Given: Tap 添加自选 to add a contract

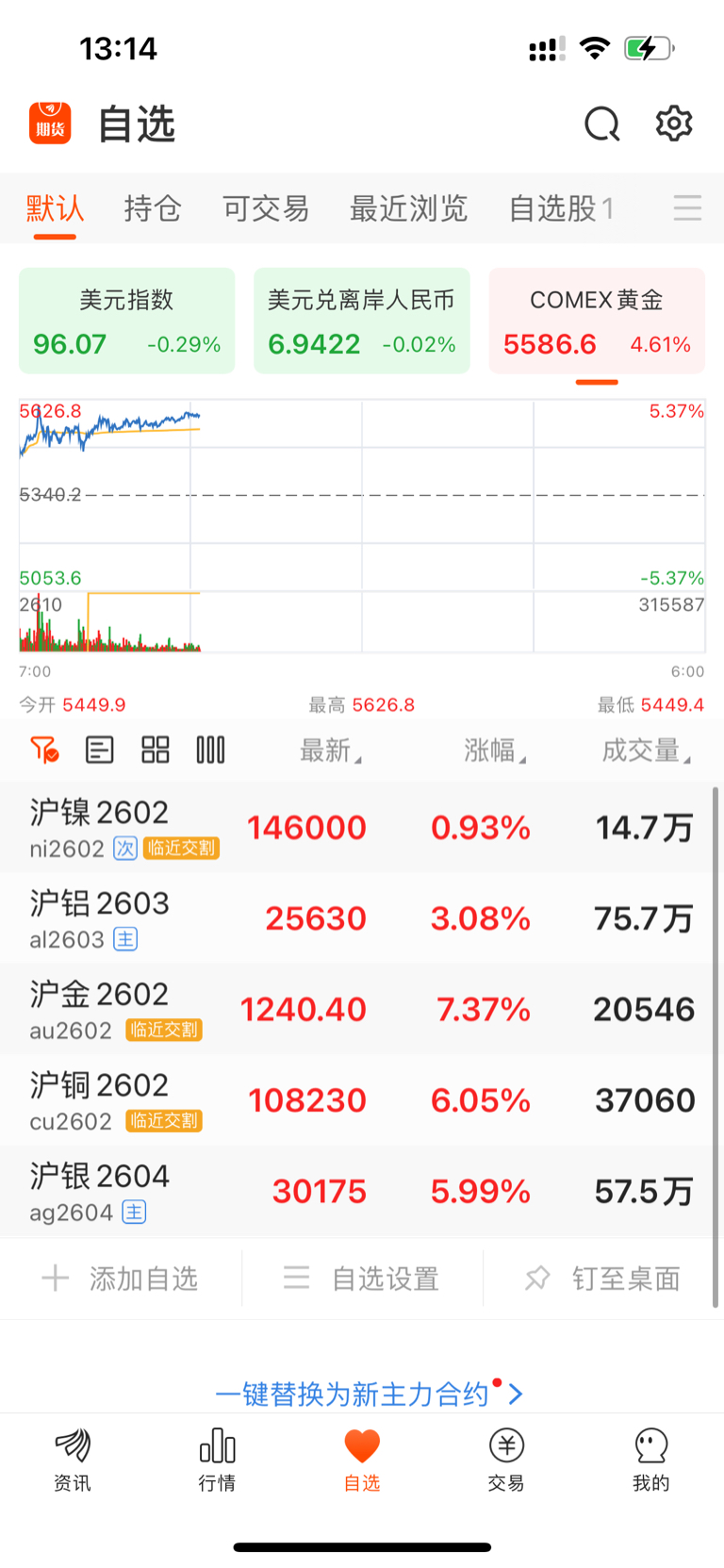Looking at the screenshot, I should [x=121, y=1279].
